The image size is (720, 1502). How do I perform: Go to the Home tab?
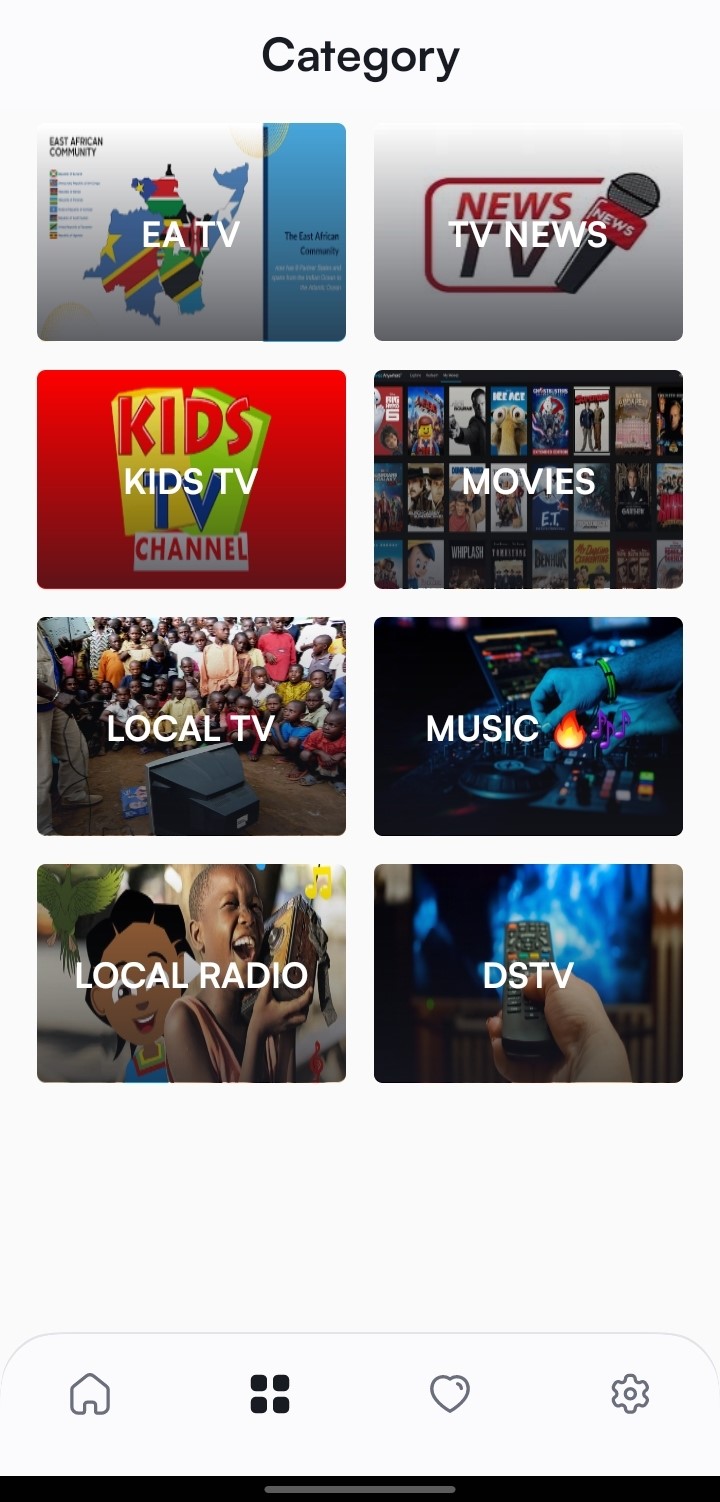(90, 1393)
